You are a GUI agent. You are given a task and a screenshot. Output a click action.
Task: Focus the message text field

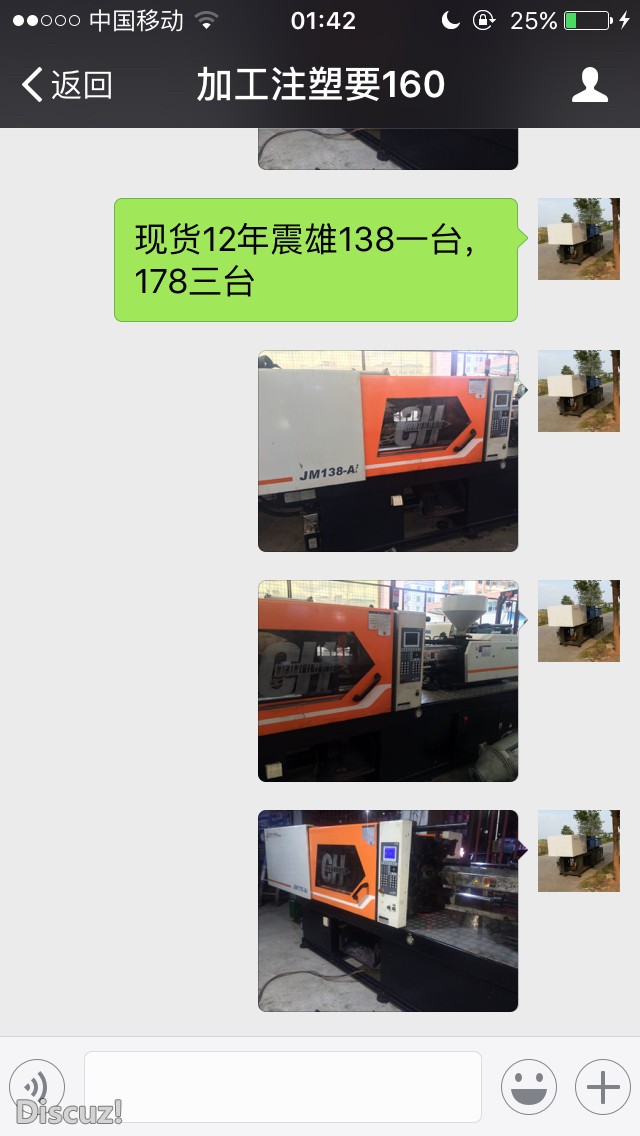pos(282,1086)
